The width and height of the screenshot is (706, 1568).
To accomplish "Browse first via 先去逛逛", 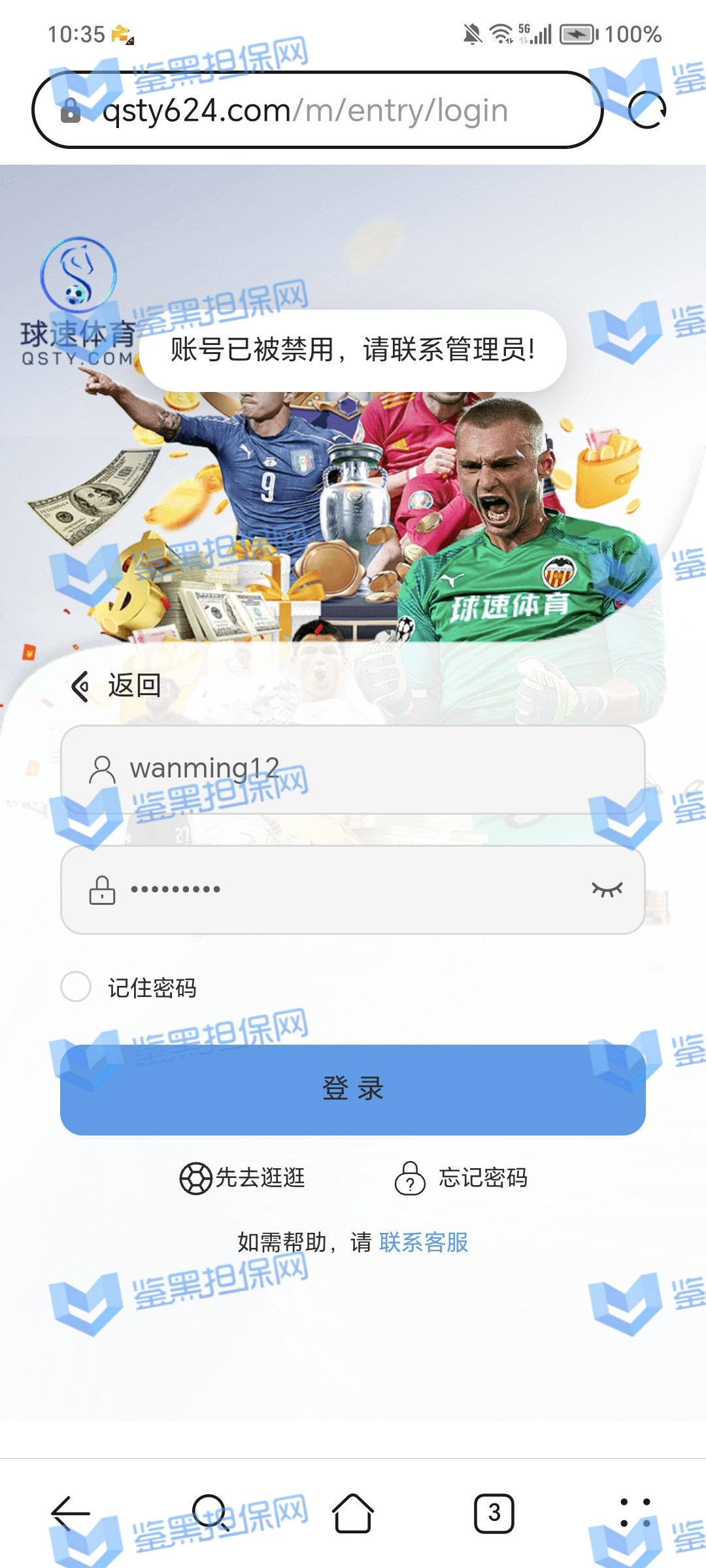I will point(243,1178).
